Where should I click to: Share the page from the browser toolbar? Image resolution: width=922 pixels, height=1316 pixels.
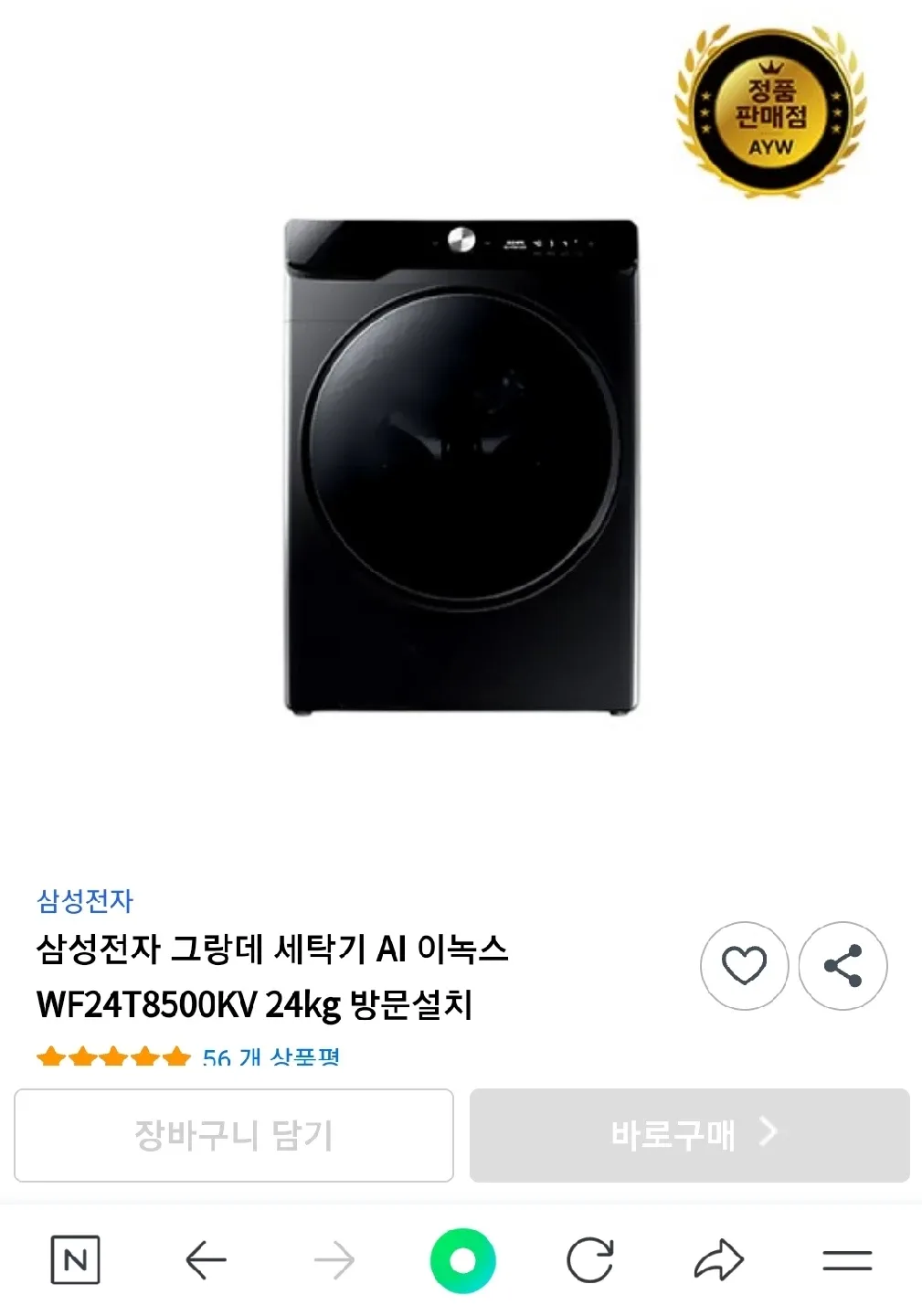718,1261
